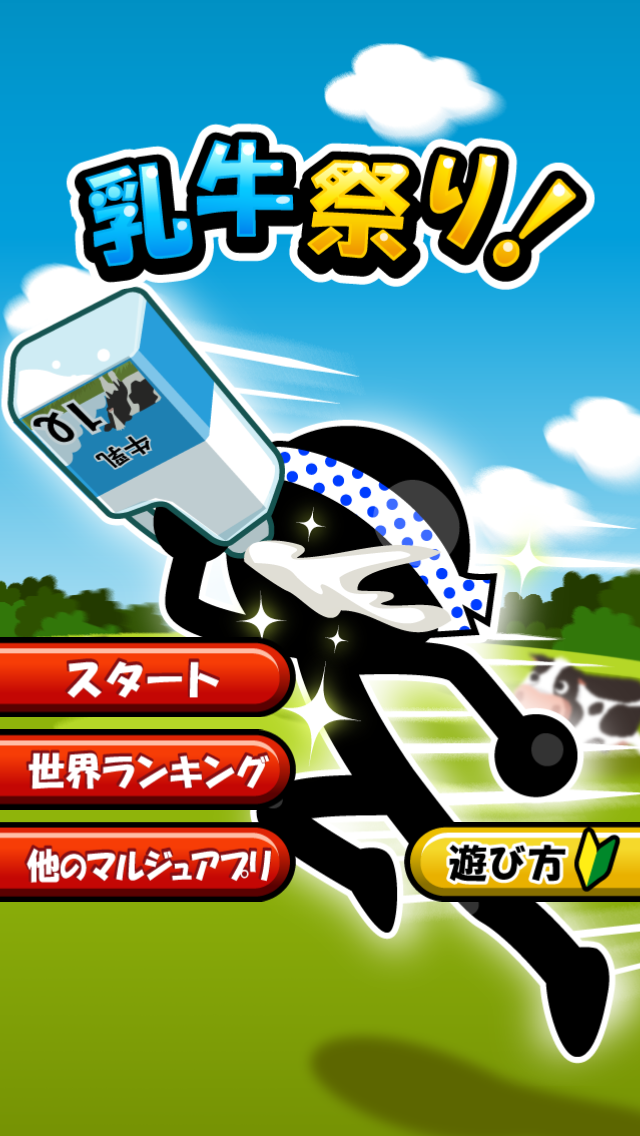Open 他のマルジュアプリ other apps
Viewport: 640px width, 1136px height.
pyautogui.click(x=145, y=863)
